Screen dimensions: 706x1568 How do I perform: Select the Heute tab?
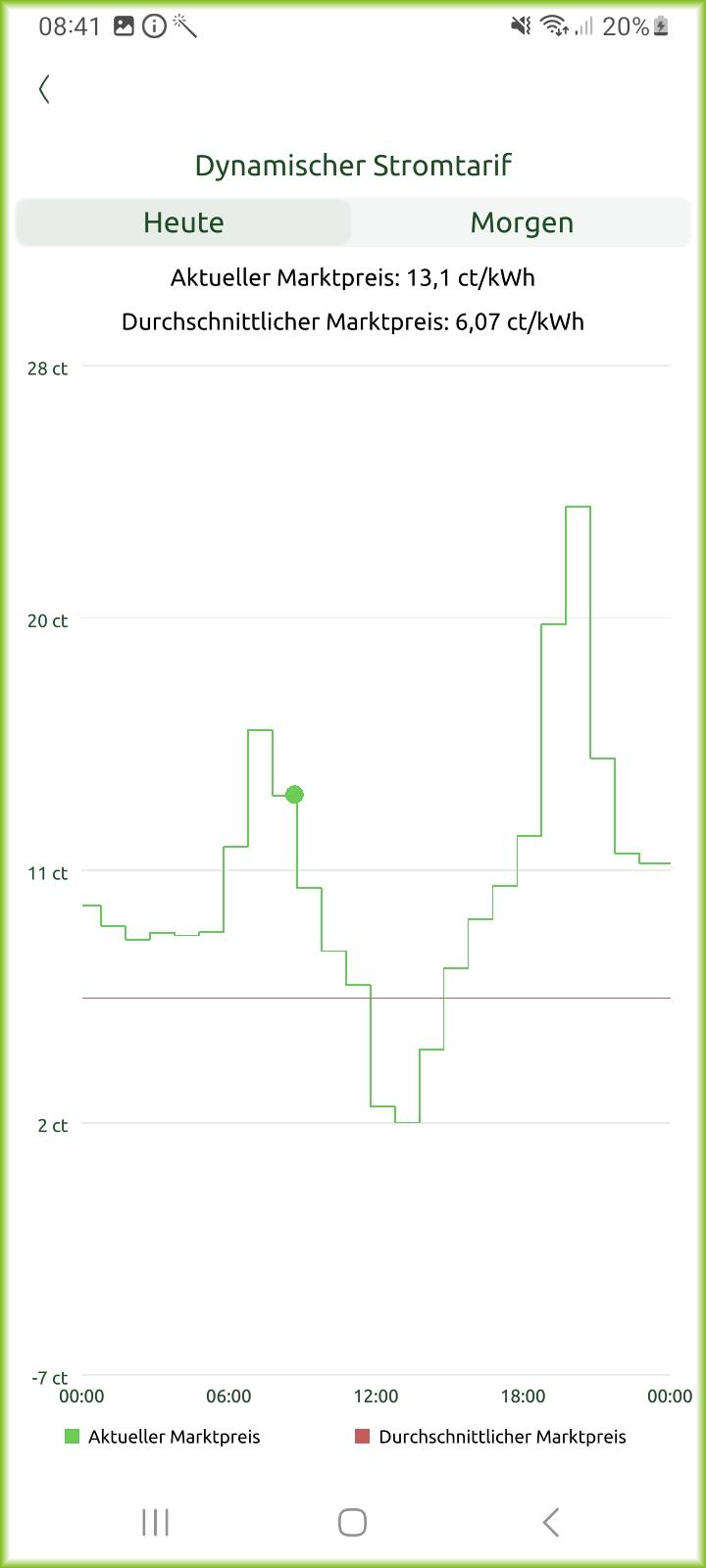point(183,222)
